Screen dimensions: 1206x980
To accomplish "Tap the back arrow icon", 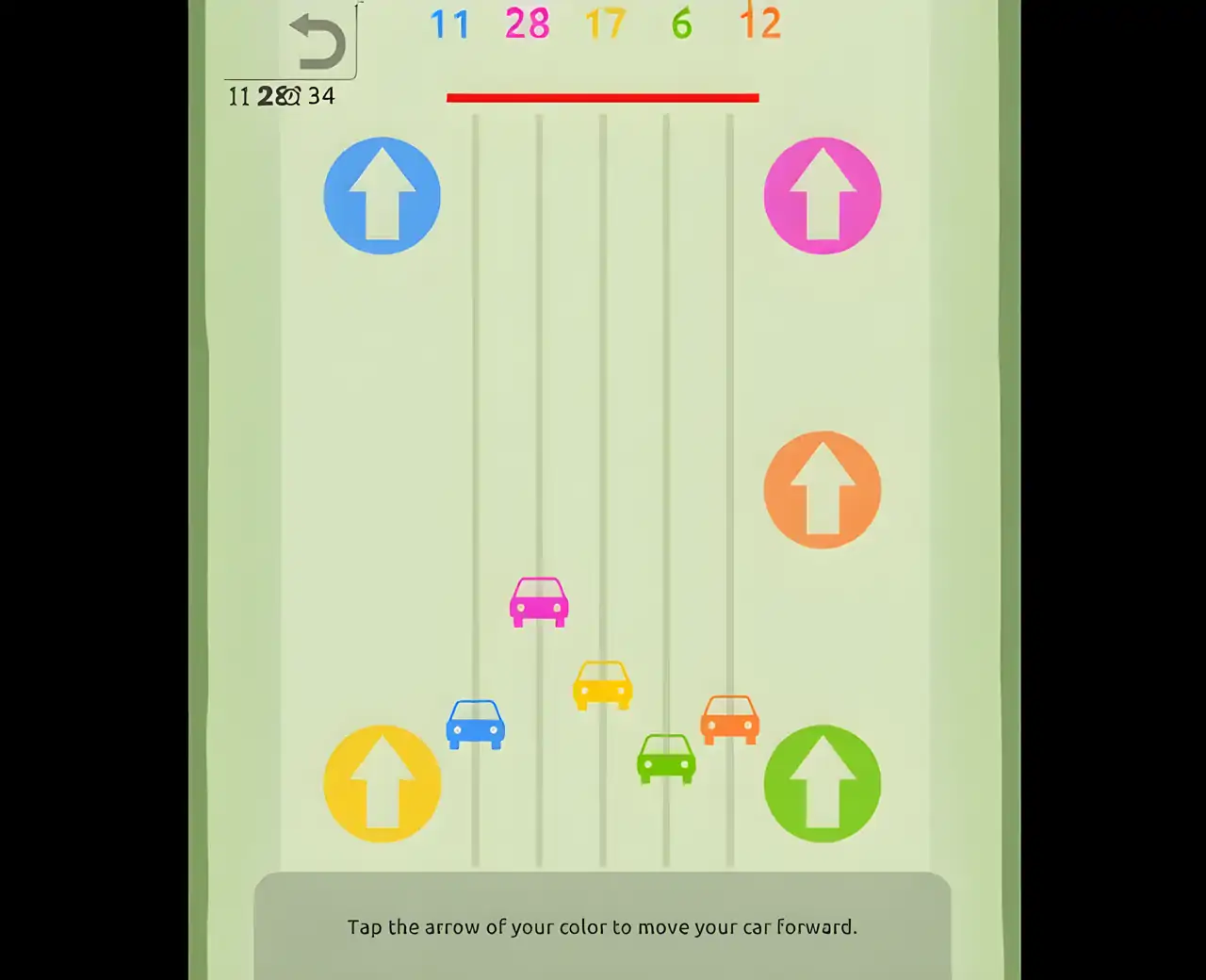I will [x=318, y=42].
